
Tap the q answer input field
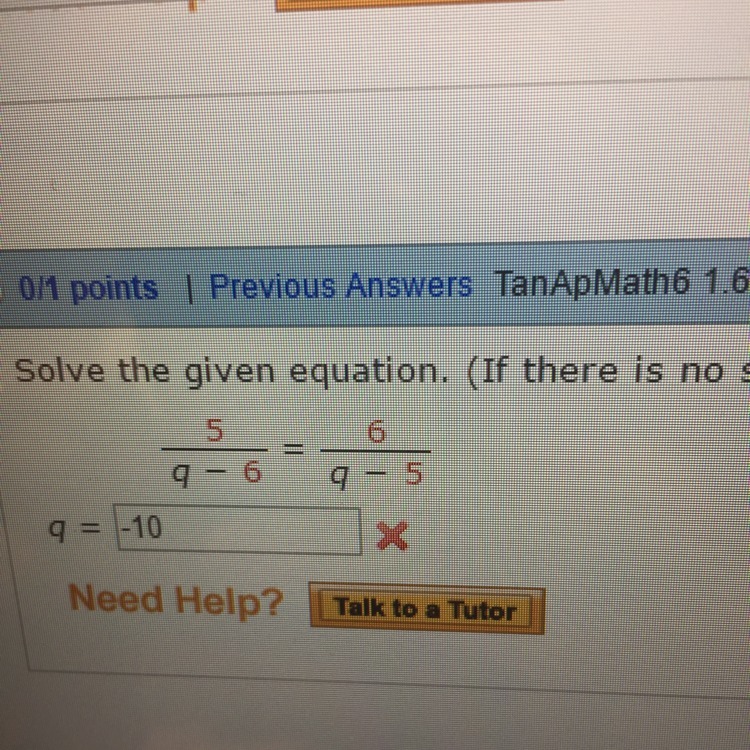(x=239, y=530)
